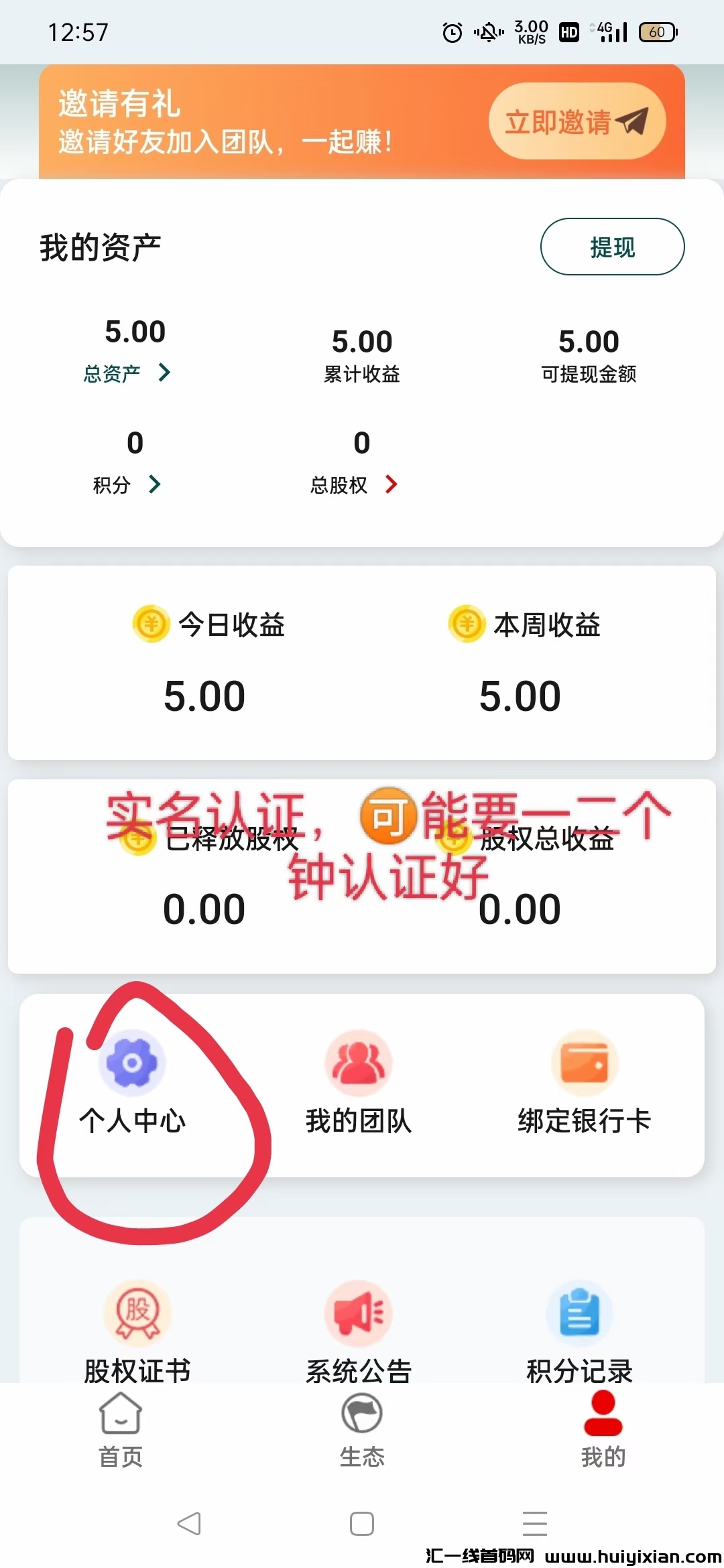View 总资产 details
Viewport: 724px width, 1568px height.
pyautogui.click(x=127, y=373)
